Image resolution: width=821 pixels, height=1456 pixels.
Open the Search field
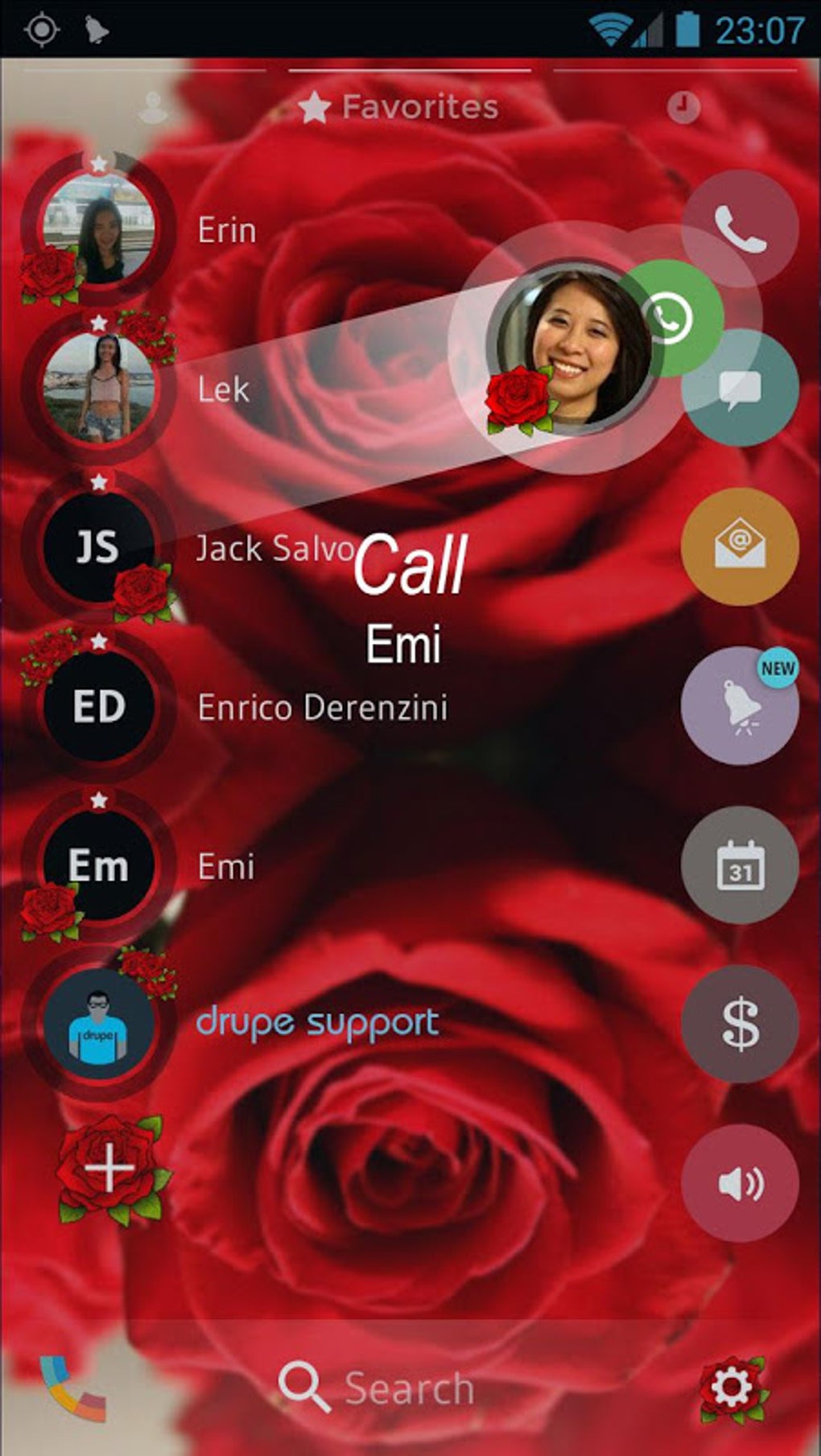(x=377, y=1388)
